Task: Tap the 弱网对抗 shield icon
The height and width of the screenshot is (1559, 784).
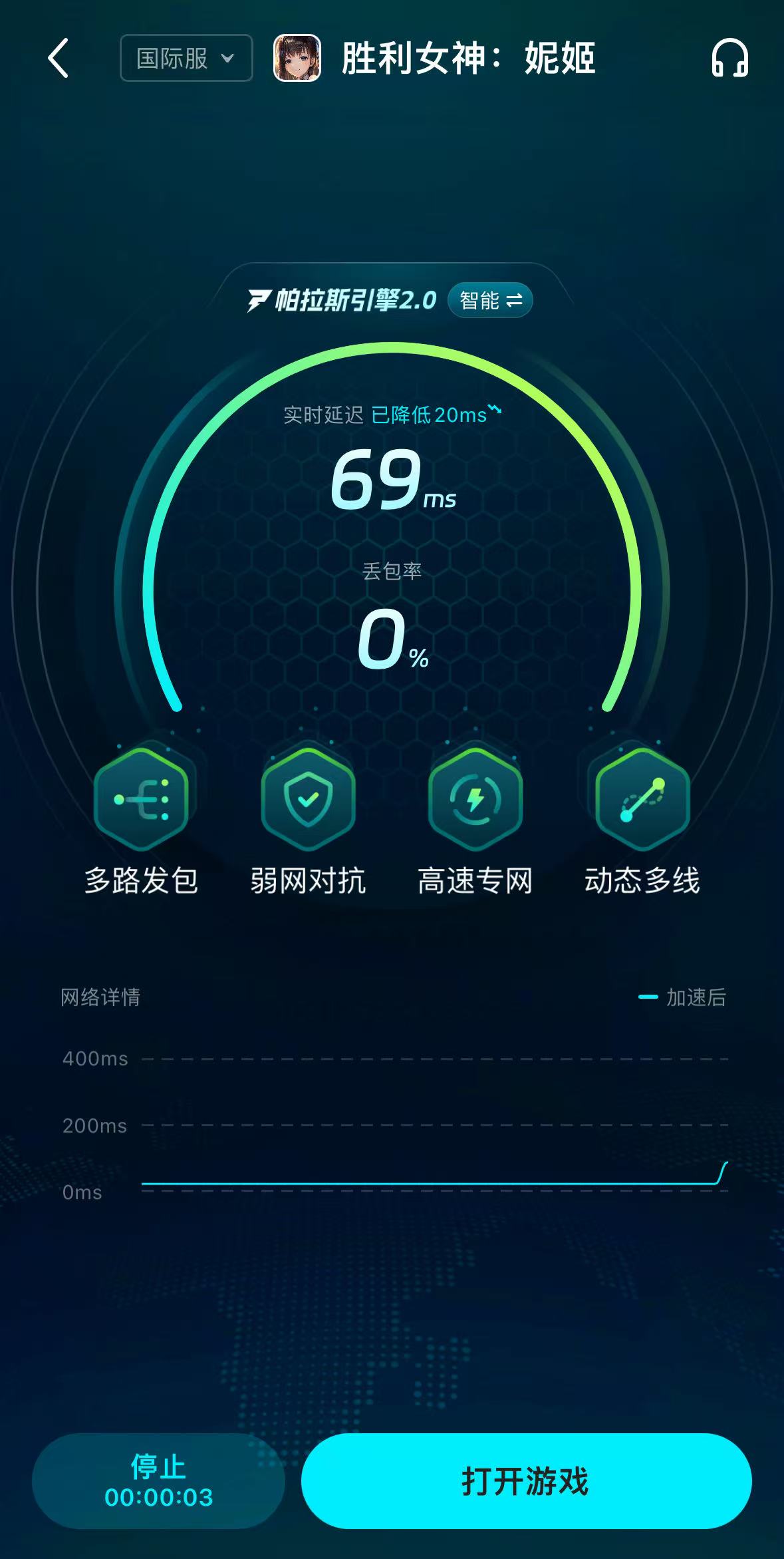Action: coord(308,798)
